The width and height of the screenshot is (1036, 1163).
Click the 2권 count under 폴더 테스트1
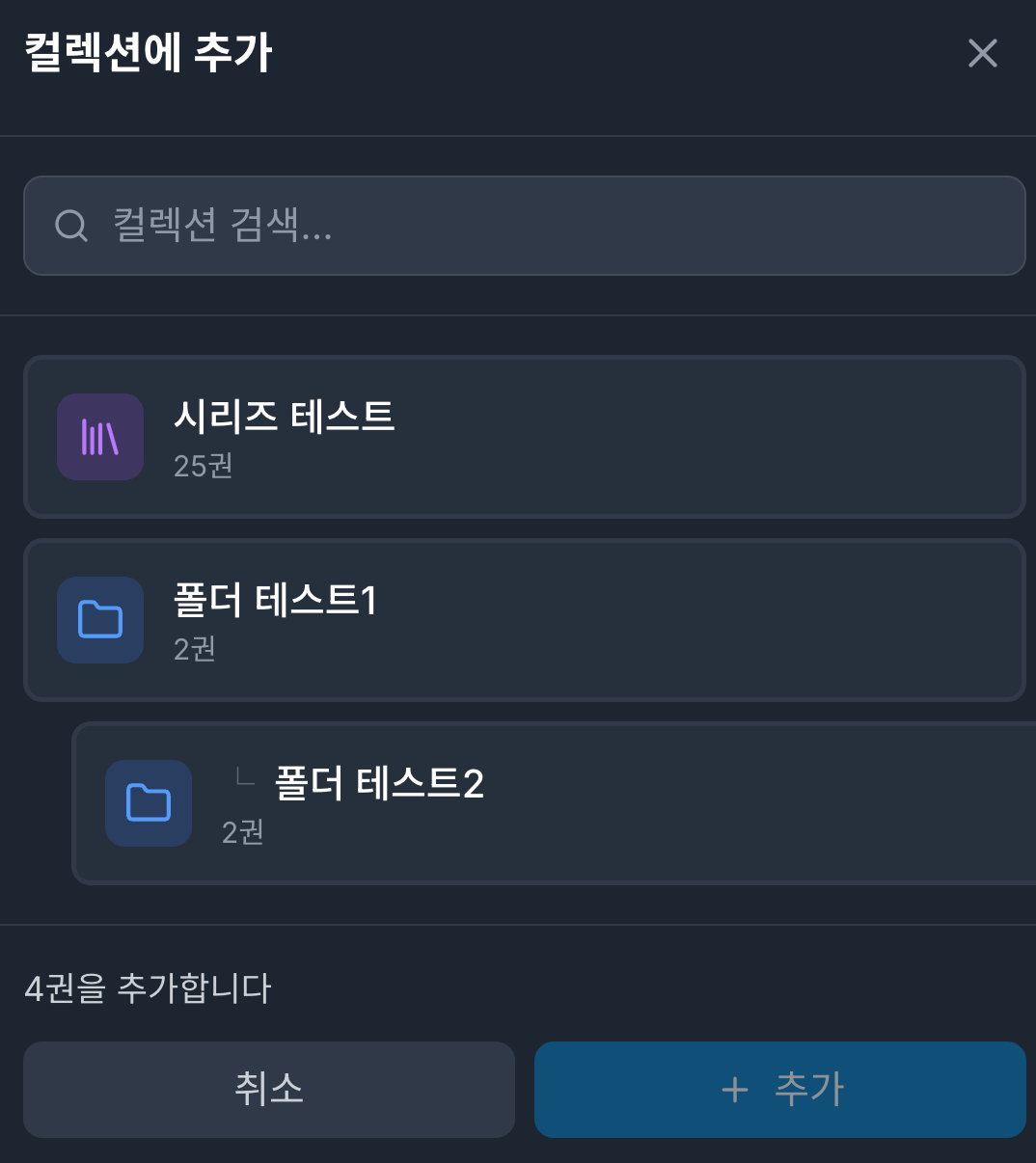[192, 649]
